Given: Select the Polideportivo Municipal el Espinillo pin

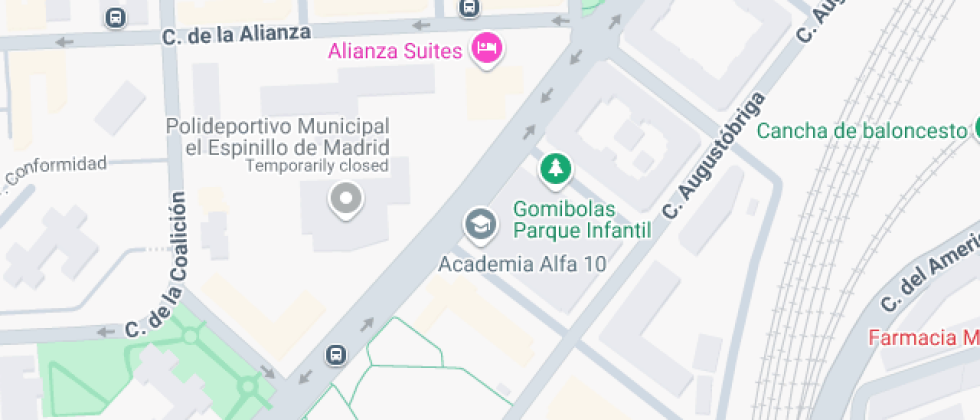Looking at the screenshot, I should (x=346, y=200).
